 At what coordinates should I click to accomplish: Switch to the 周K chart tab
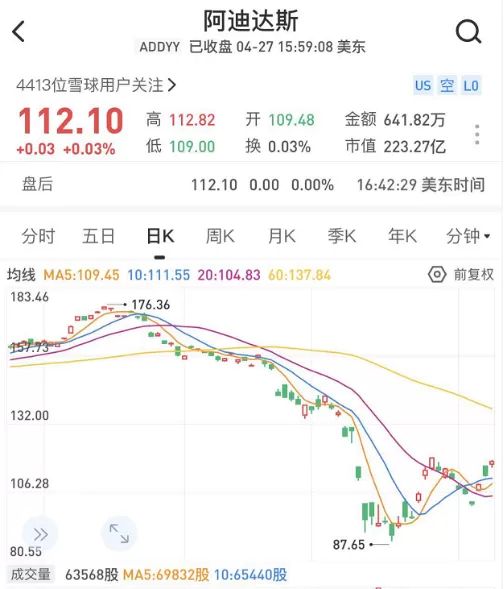click(220, 237)
